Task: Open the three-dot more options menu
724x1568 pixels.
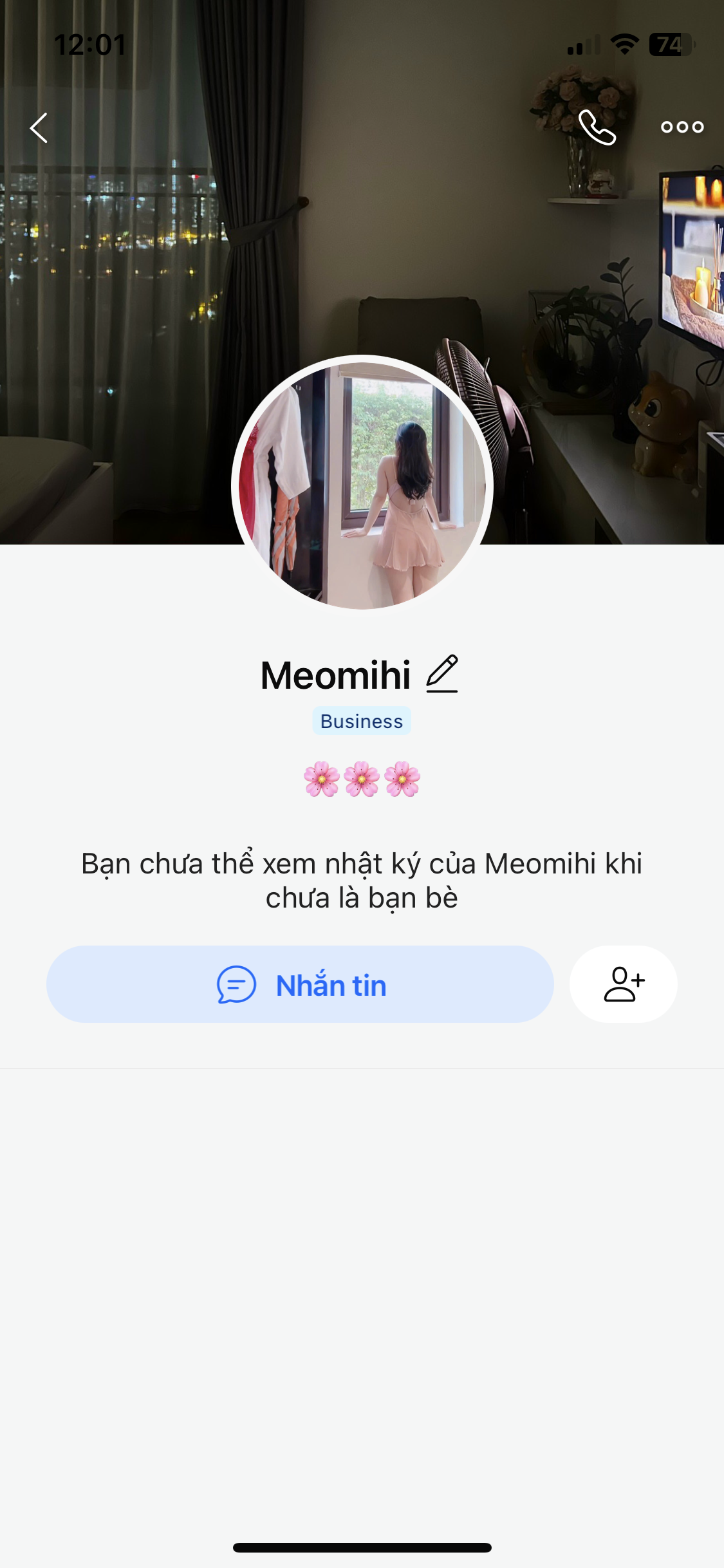Action: pos(682,127)
